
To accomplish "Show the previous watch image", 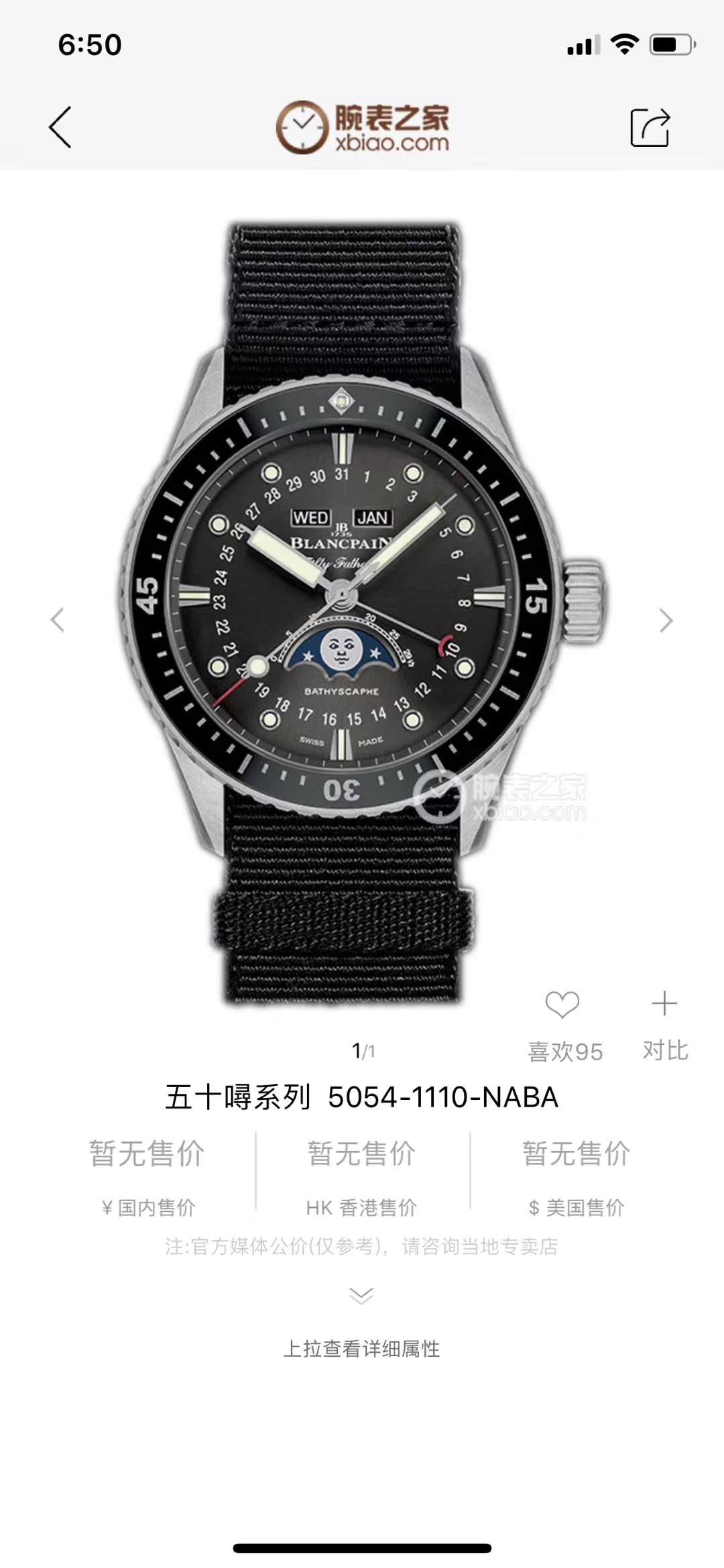I will pyautogui.click(x=58, y=620).
